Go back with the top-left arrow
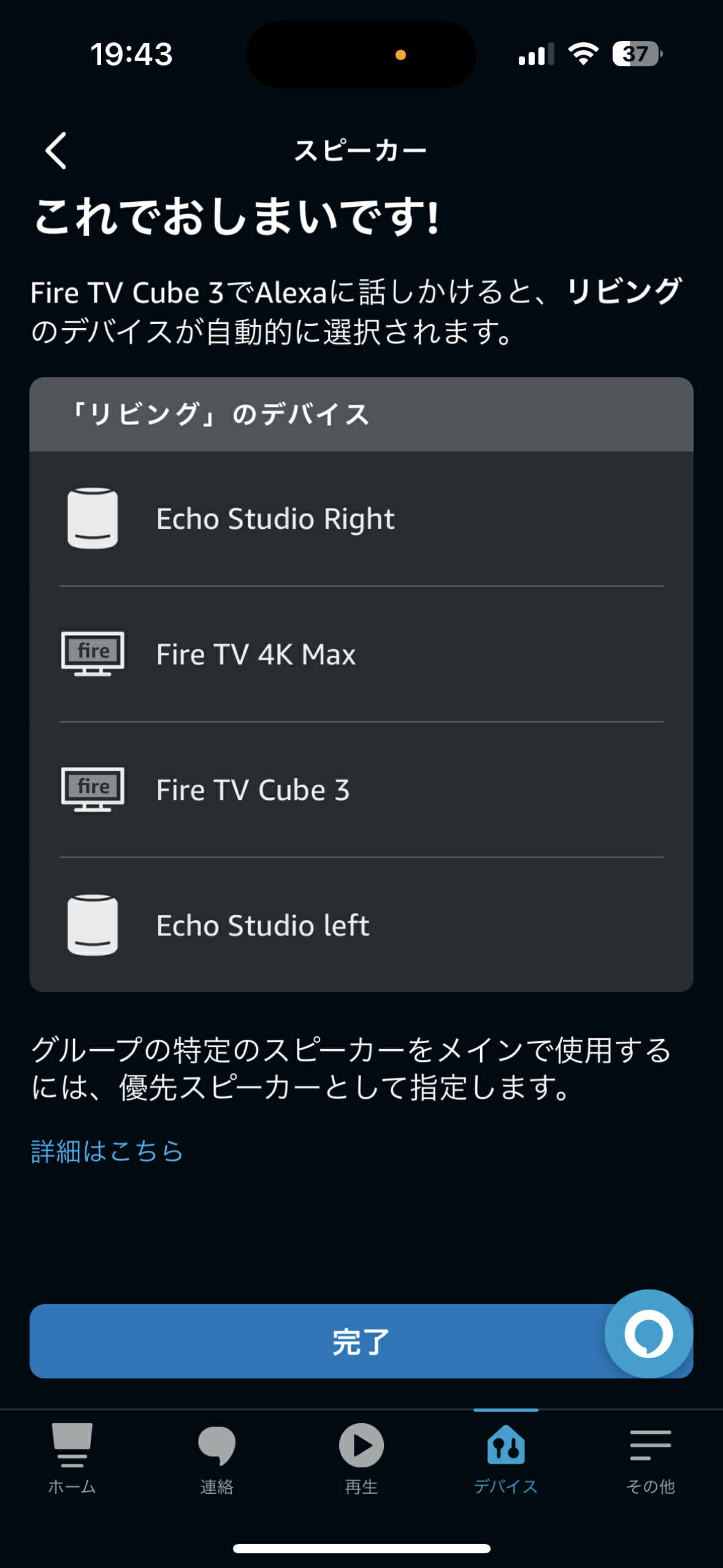This screenshot has width=723, height=1568. (x=56, y=150)
